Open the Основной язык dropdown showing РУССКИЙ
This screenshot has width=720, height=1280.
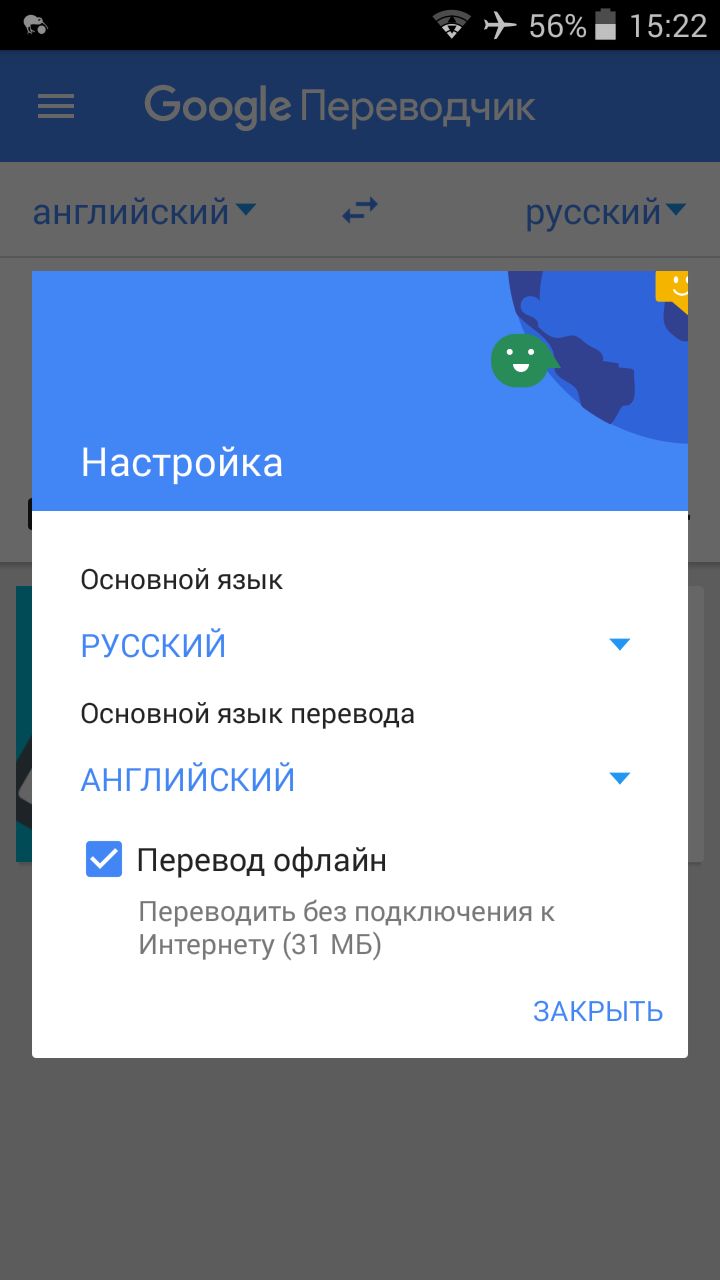pos(358,645)
